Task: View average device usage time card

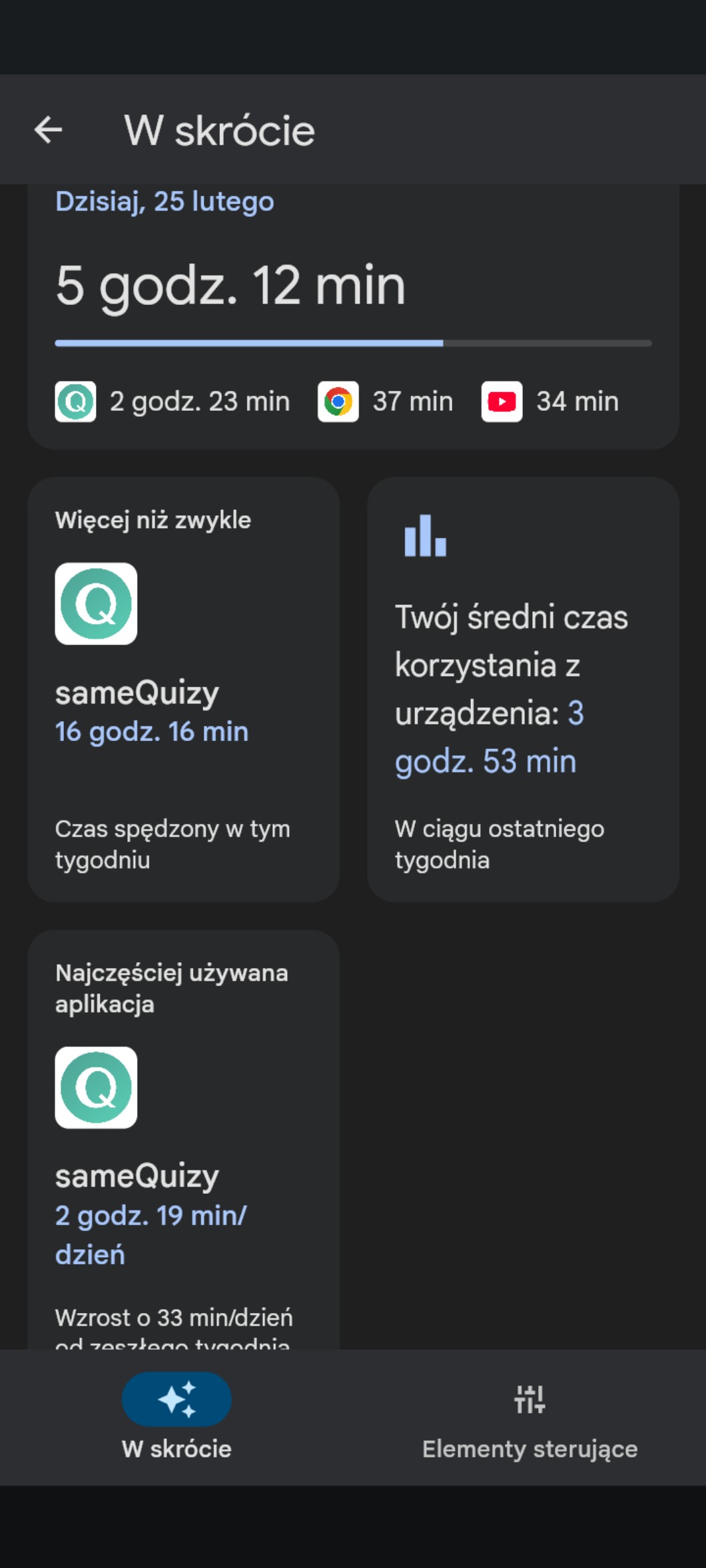Action: click(x=523, y=689)
